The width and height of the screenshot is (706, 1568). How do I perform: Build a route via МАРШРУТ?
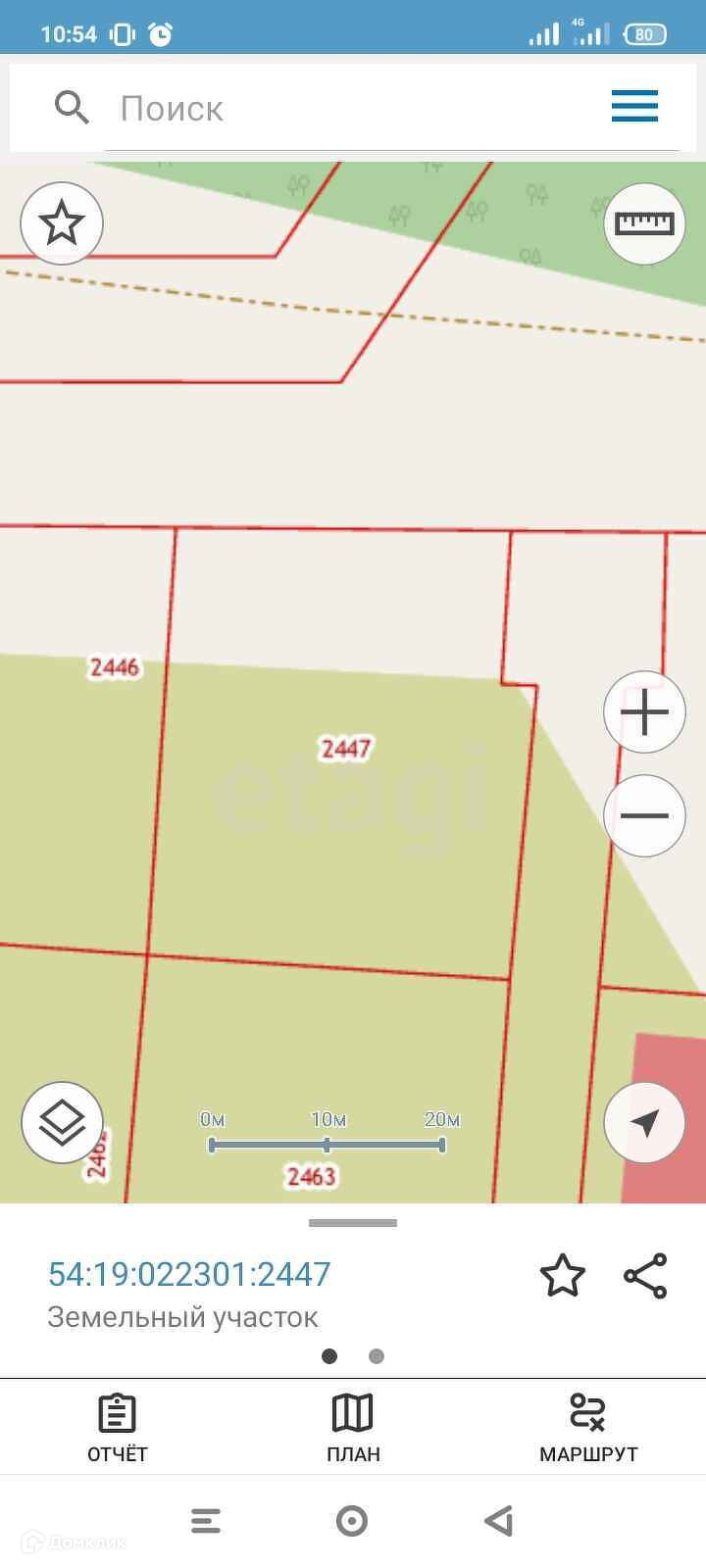pyautogui.click(x=588, y=1429)
